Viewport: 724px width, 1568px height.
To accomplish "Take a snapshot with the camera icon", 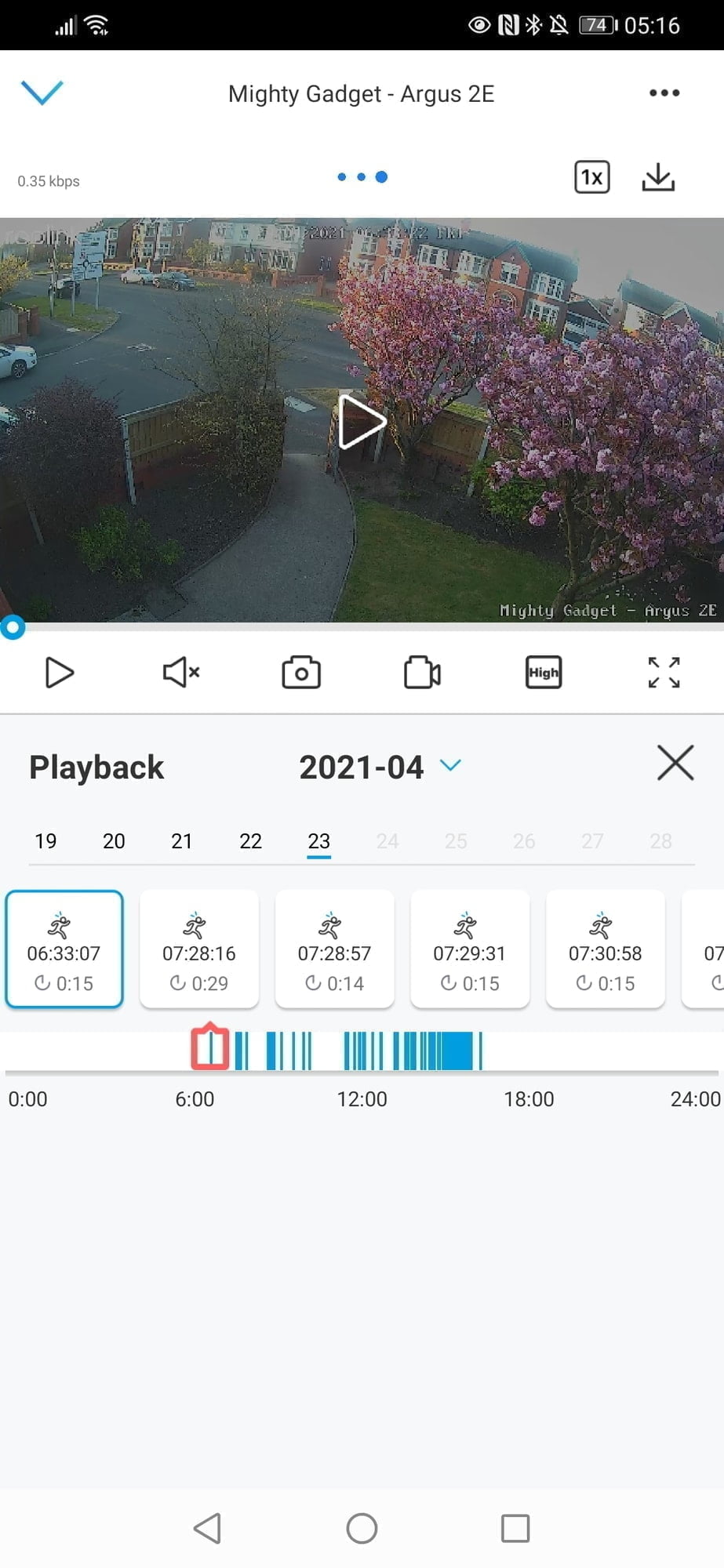I will pyautogui.click(x=301, y=673).
